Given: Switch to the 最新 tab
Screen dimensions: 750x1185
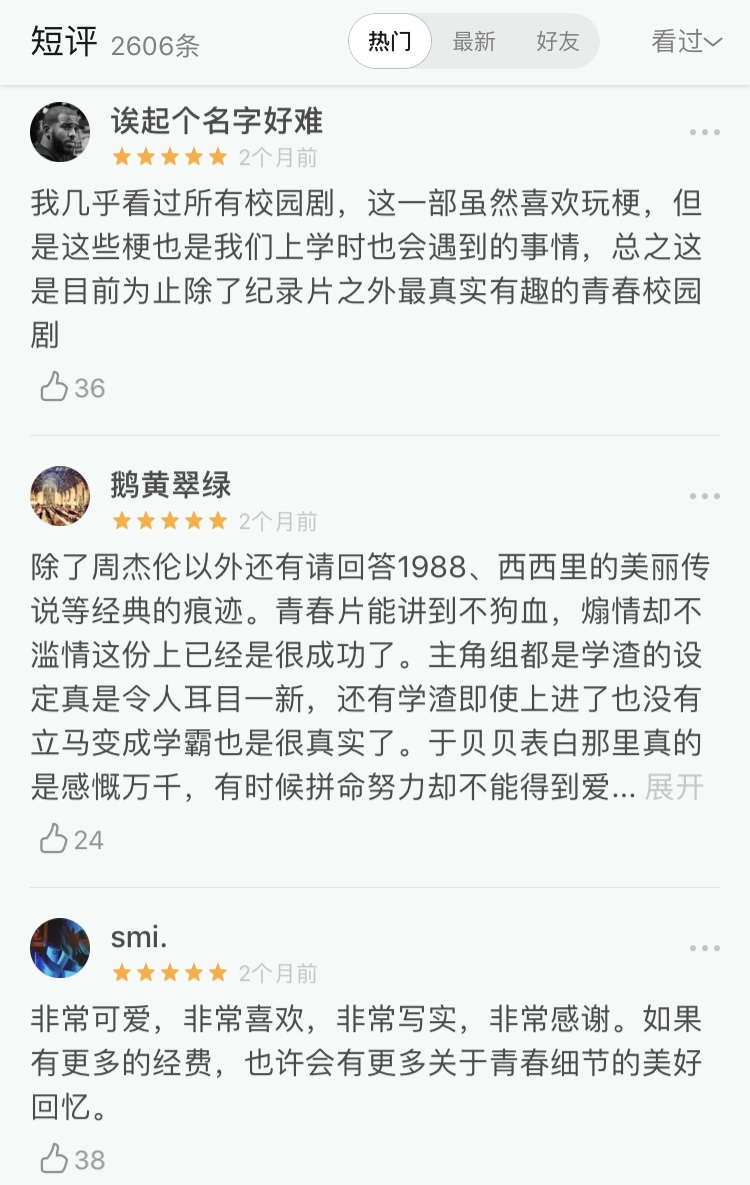Looking at the screenshot, I should (473, 42).
